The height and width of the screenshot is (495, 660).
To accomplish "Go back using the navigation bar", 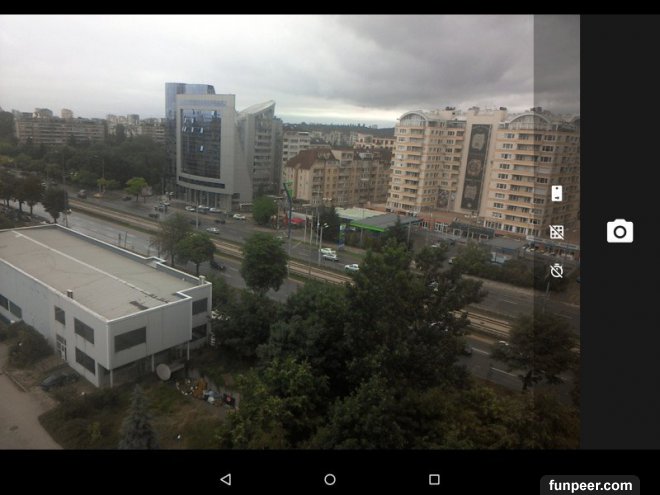I will pos(225,479).
